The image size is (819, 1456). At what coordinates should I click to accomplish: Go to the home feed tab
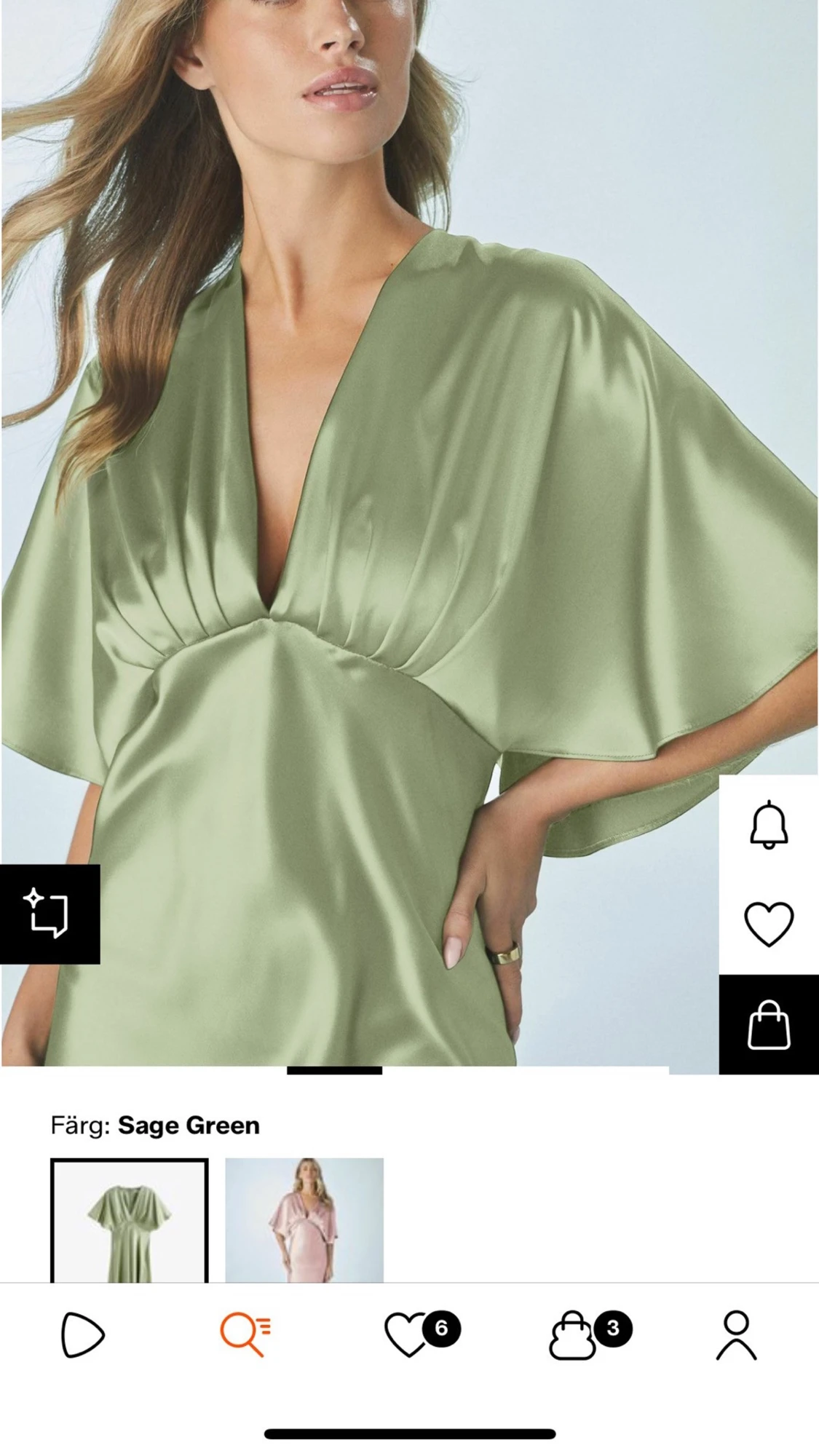(x=82, y=1335)
